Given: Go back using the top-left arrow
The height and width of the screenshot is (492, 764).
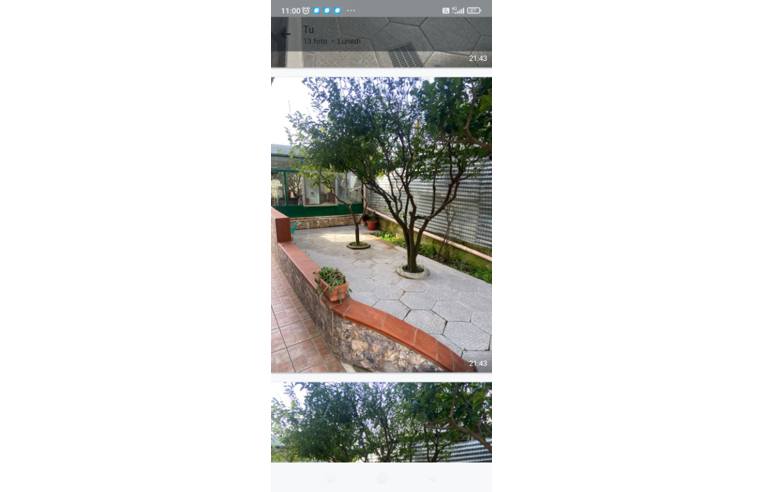Looking at the screenshot, I should (285, 35).
